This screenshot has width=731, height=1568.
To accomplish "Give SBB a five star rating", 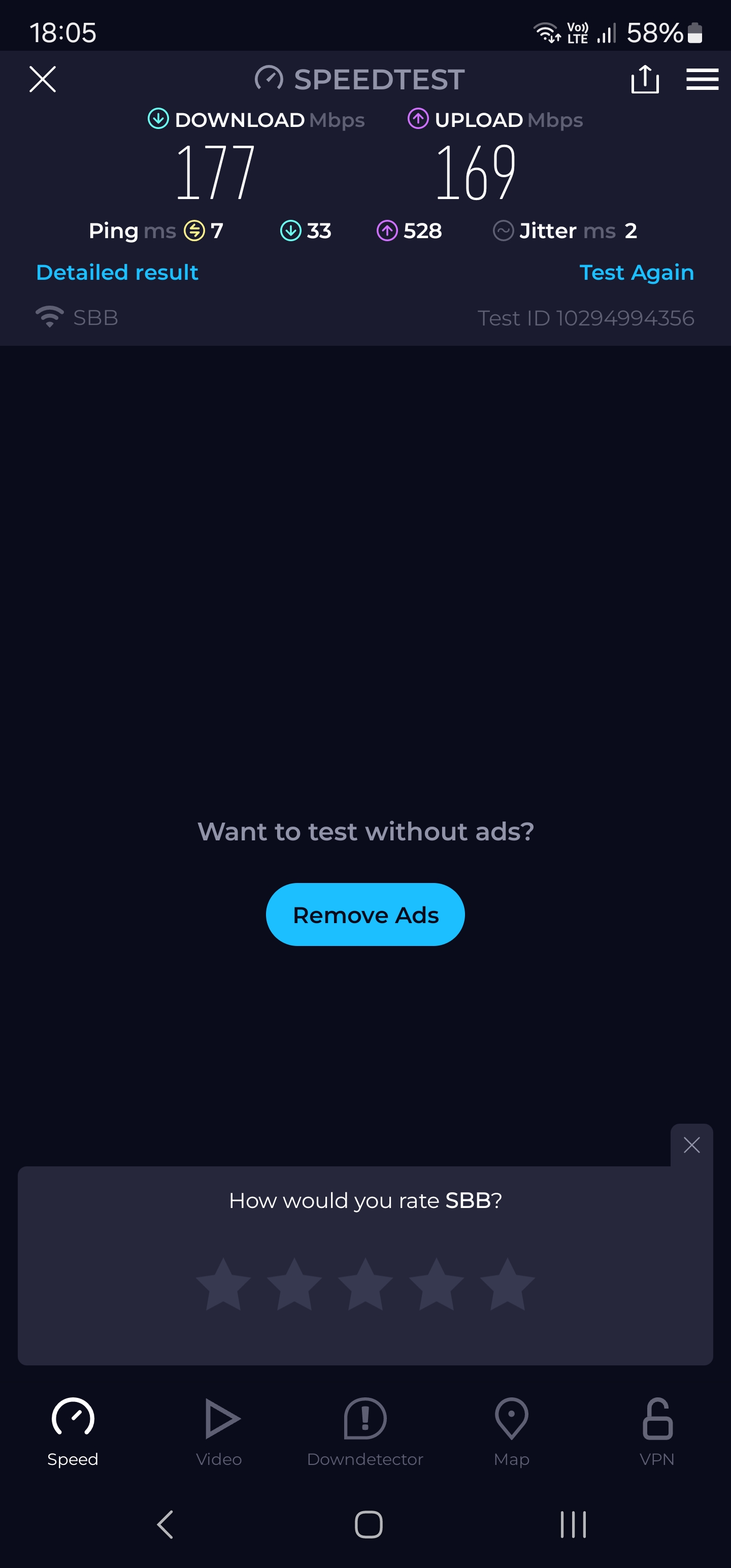I will 507,1284.
